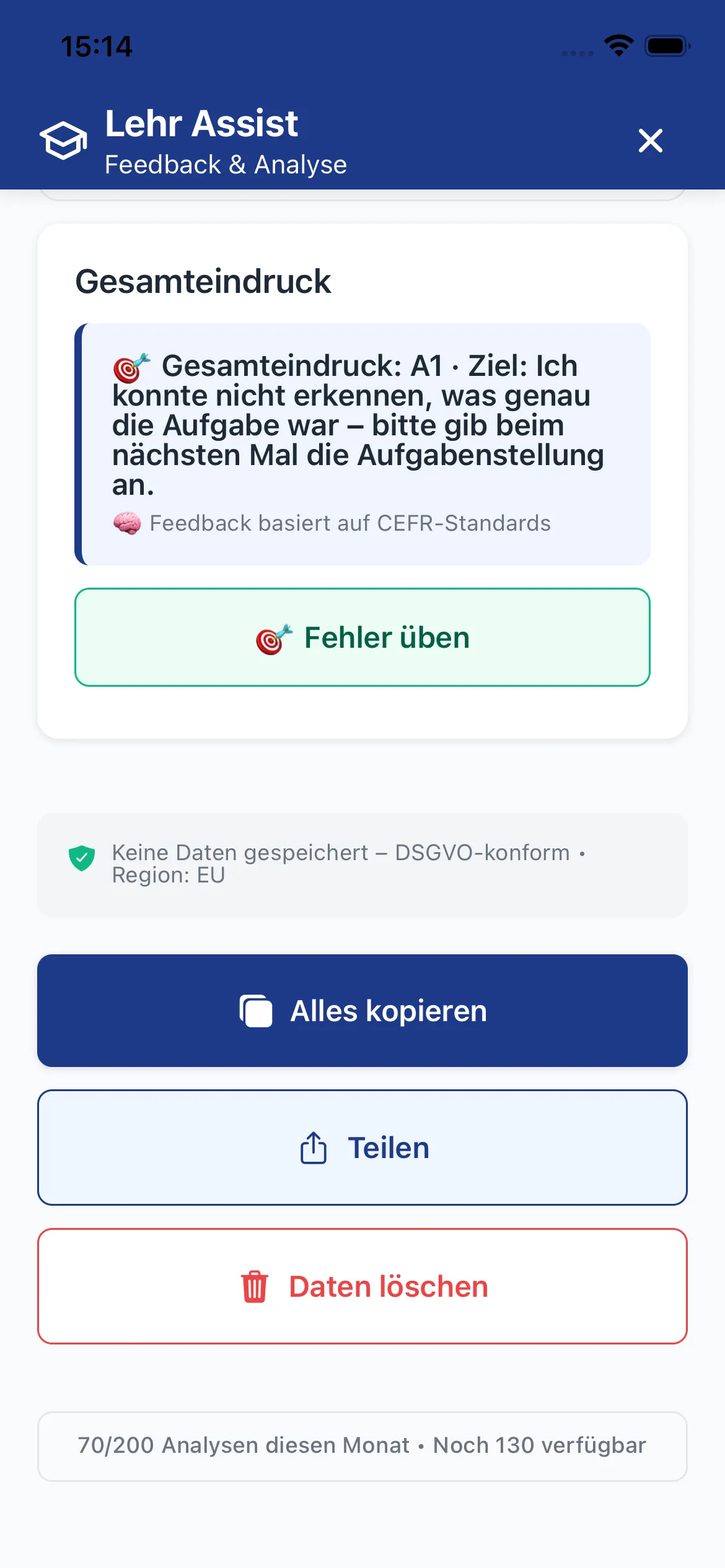The height and width of the screenshot is (1568, 725).
Task: Select the dart emoji before Gesamteindruck text
Action: coord(130,367)
